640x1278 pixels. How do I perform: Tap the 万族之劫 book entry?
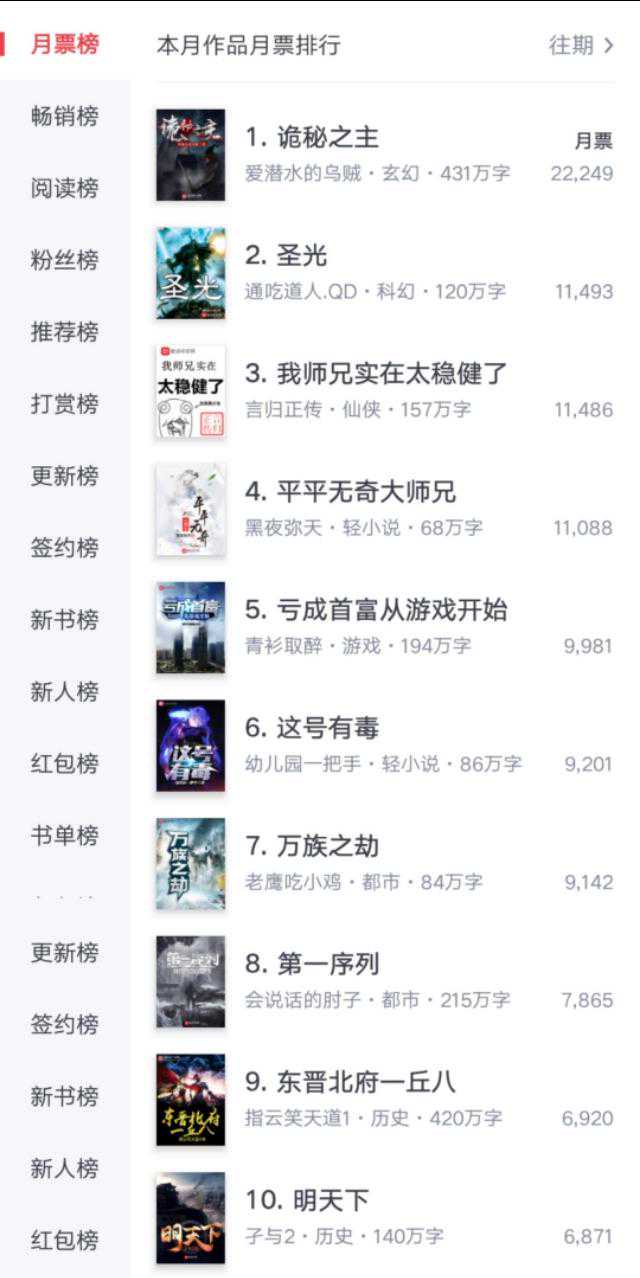tap(312, 846)
